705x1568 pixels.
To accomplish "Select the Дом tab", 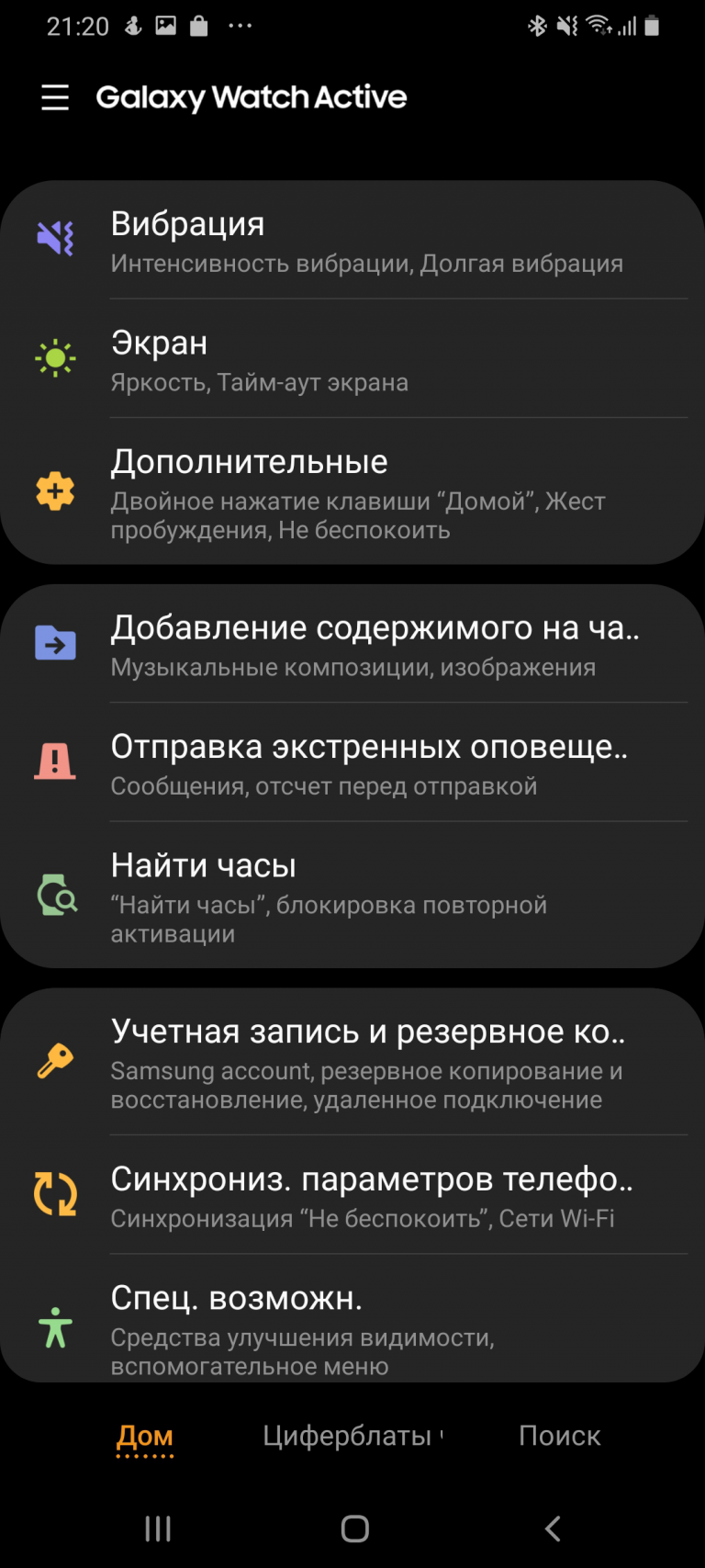I will 145,1436.
